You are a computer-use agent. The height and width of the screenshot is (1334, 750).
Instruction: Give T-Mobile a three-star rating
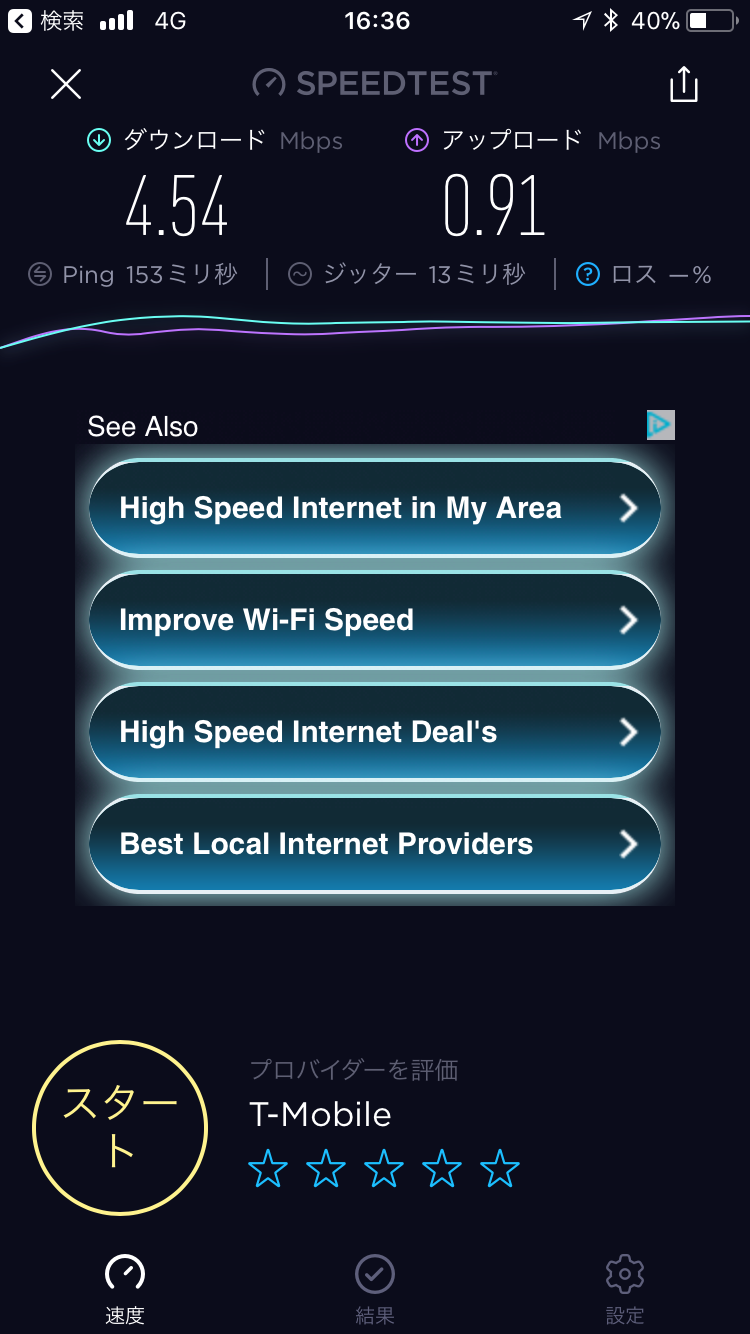[x=384, y=1168]
